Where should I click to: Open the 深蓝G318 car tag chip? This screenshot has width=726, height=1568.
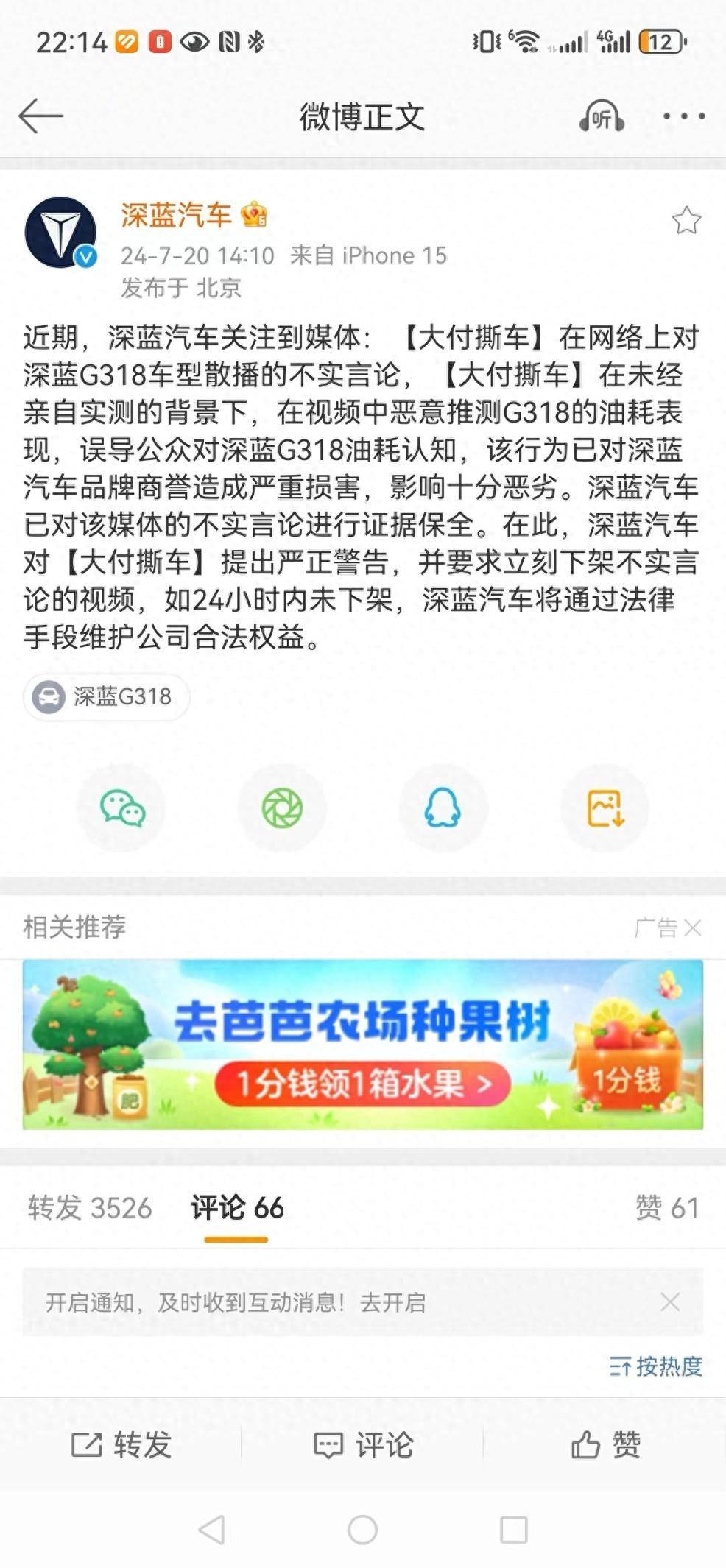[x=107, y=696]
